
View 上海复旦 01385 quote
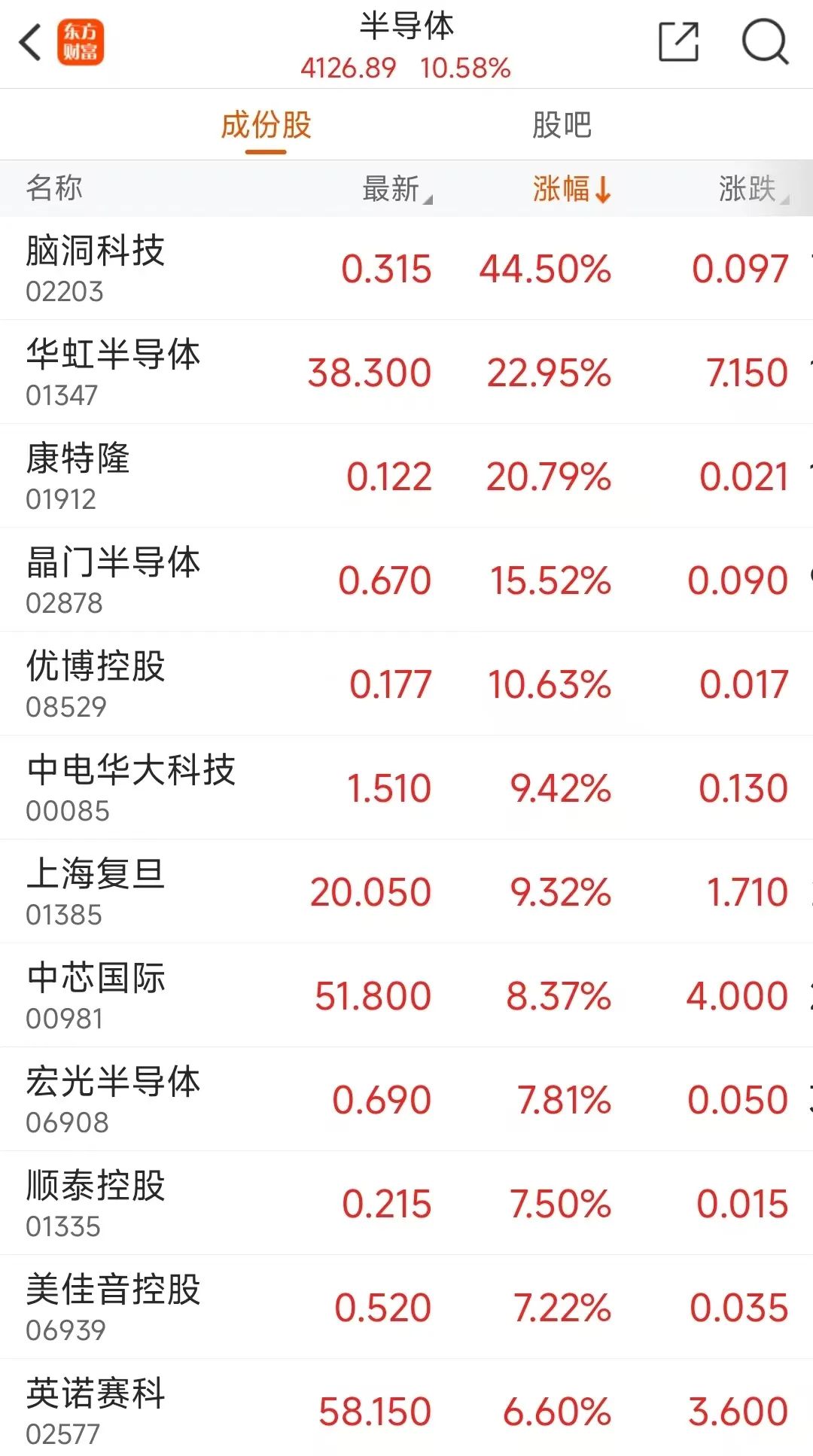pos(406,891)
